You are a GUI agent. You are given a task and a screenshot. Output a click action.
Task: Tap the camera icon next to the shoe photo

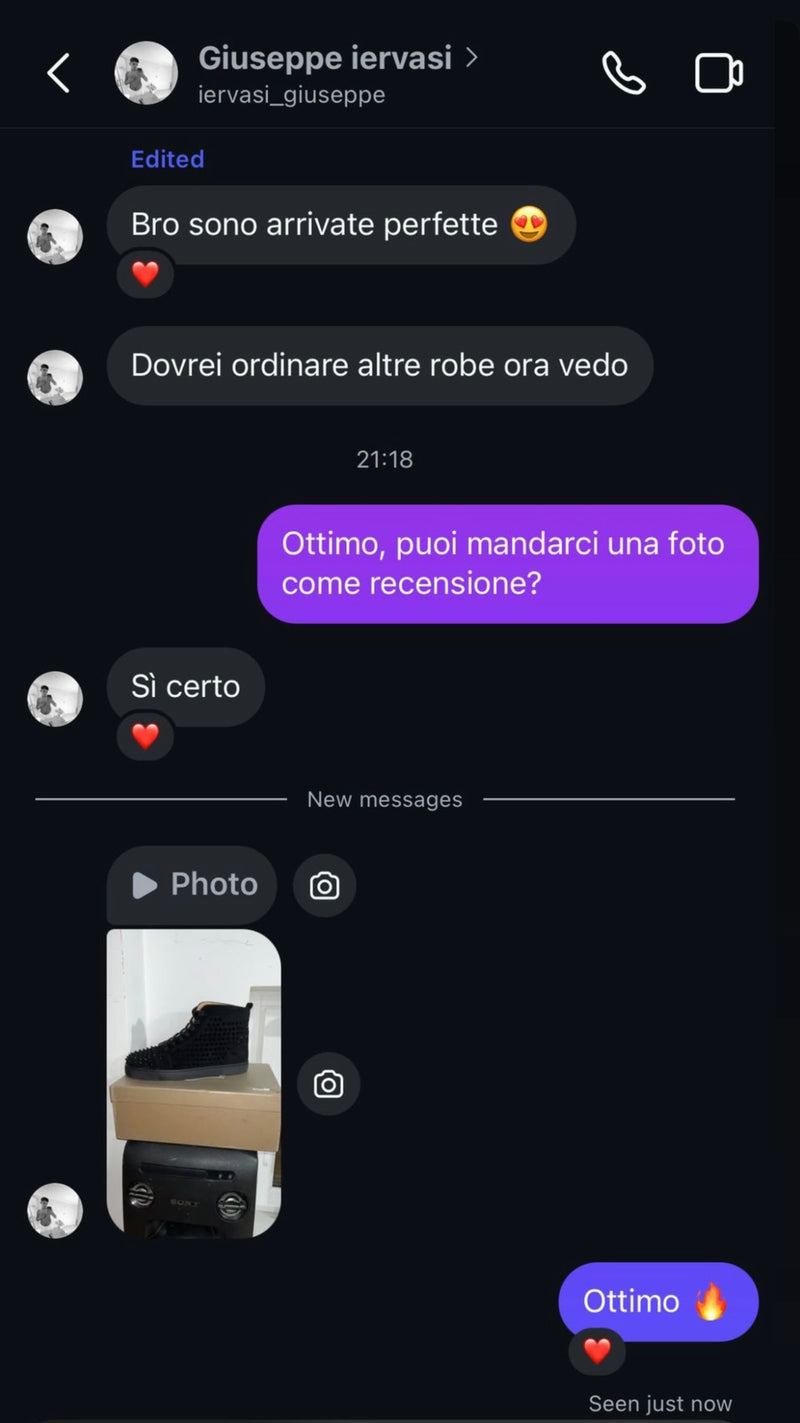point(328,1083)
